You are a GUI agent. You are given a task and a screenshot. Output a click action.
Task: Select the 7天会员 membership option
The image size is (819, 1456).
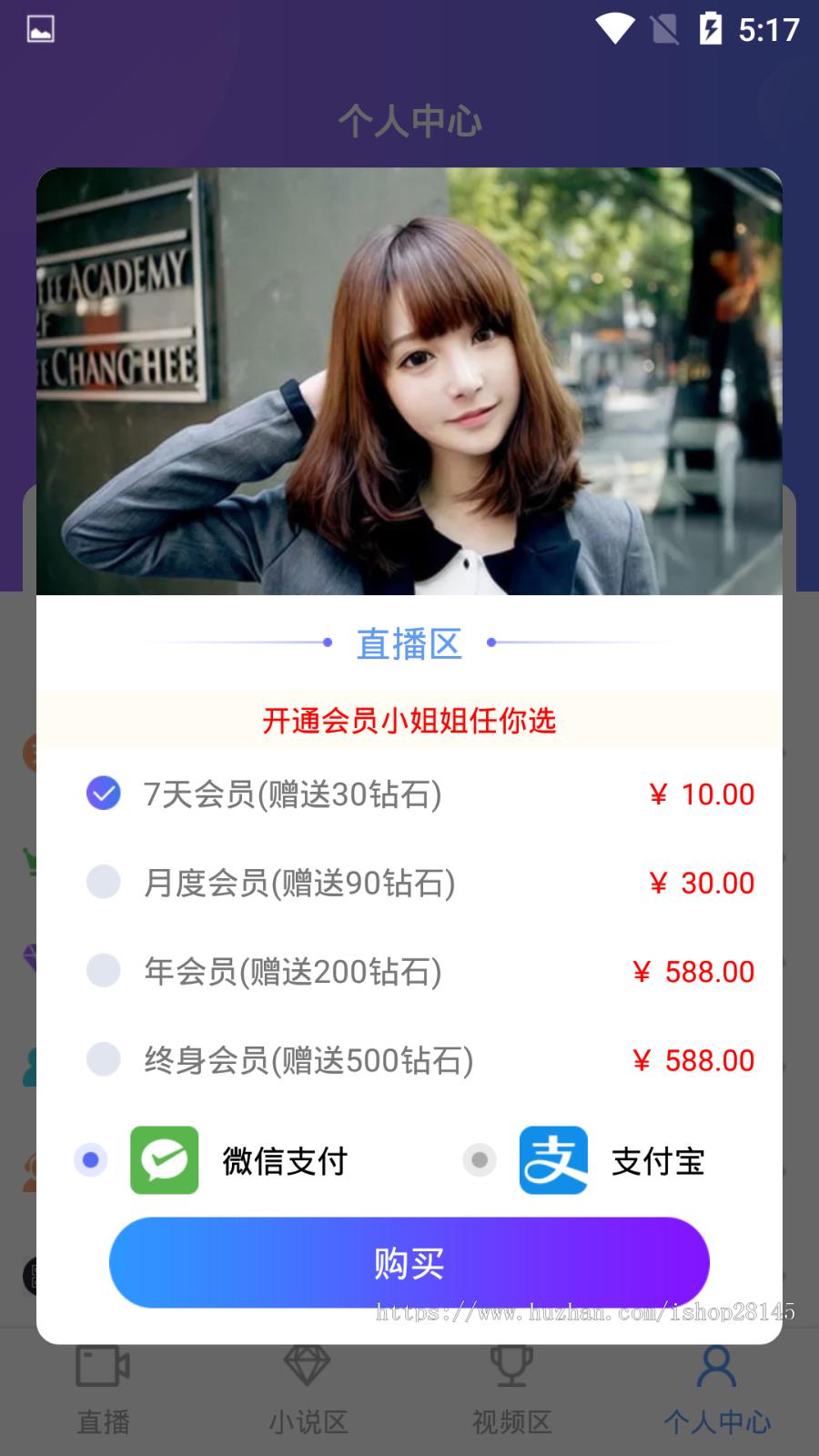click(104, 794)
